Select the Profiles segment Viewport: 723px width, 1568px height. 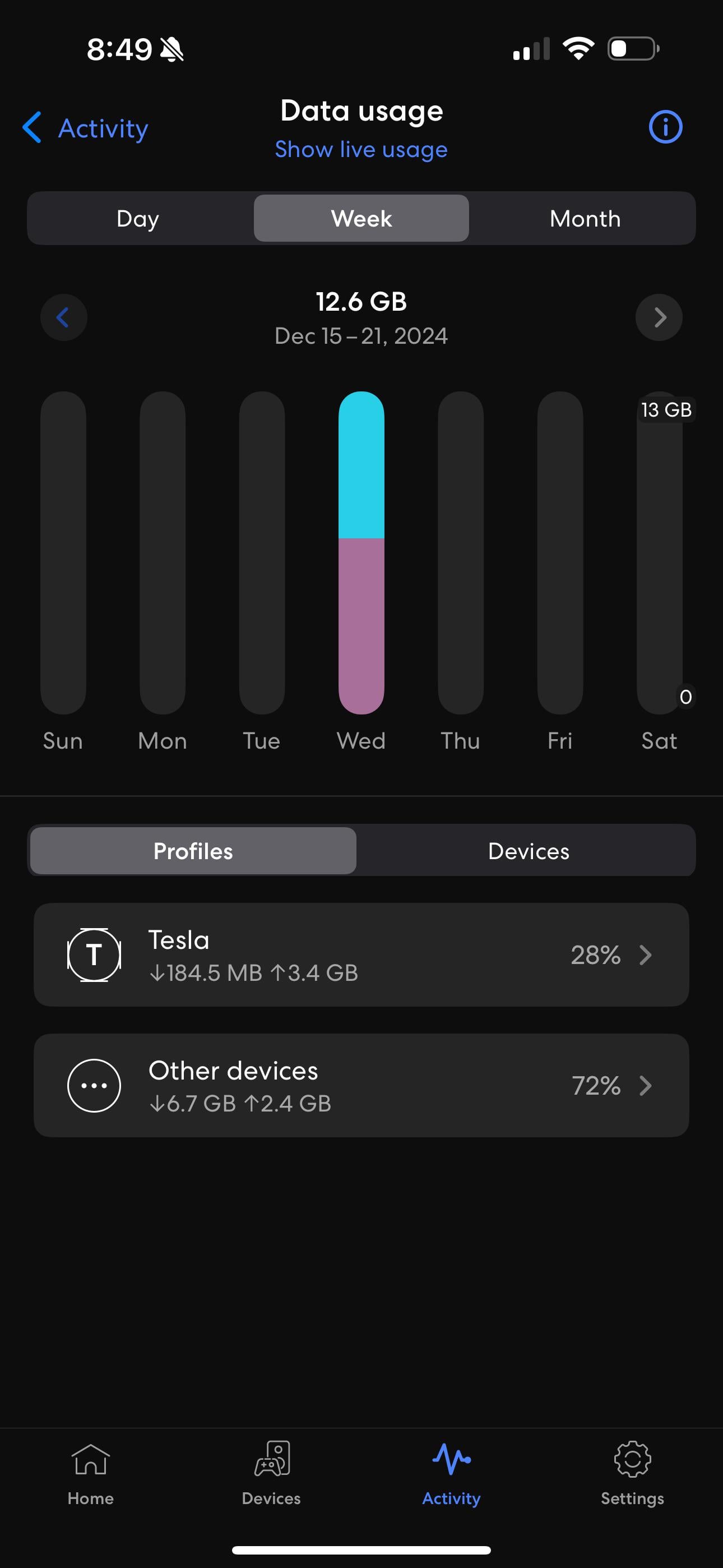(193, 851)
